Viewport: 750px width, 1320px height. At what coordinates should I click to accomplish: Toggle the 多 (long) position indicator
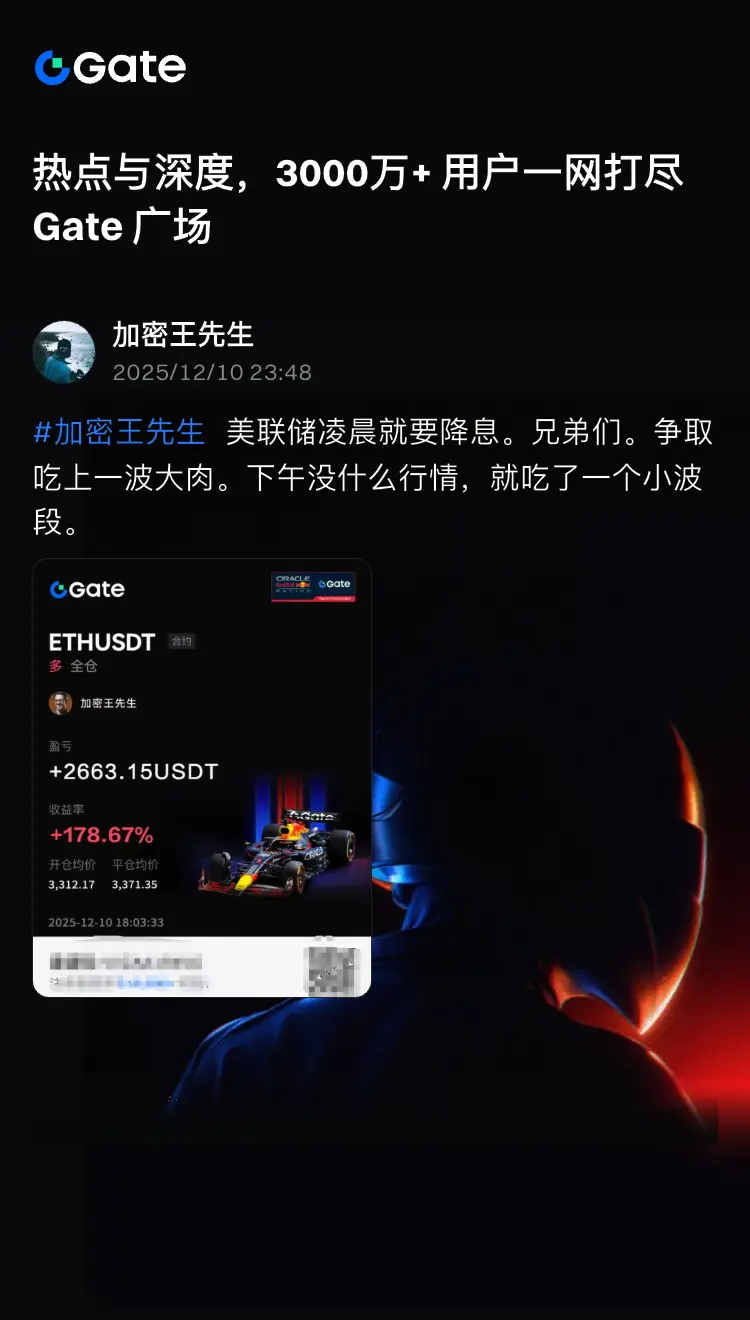point(57,665)
